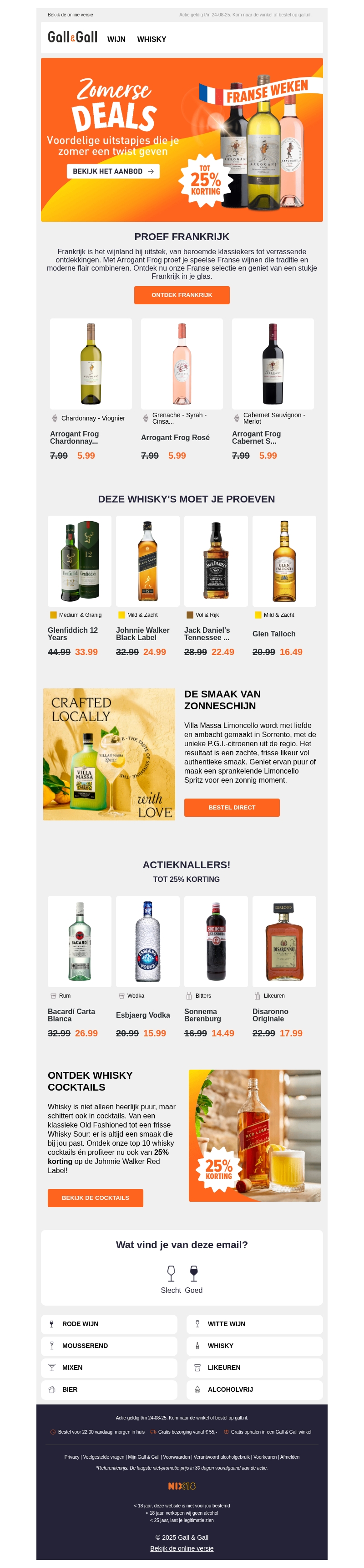This screenshot has width=364, height=1568.
Task: Open the Bier category
Action: [x=109, y=1389]
